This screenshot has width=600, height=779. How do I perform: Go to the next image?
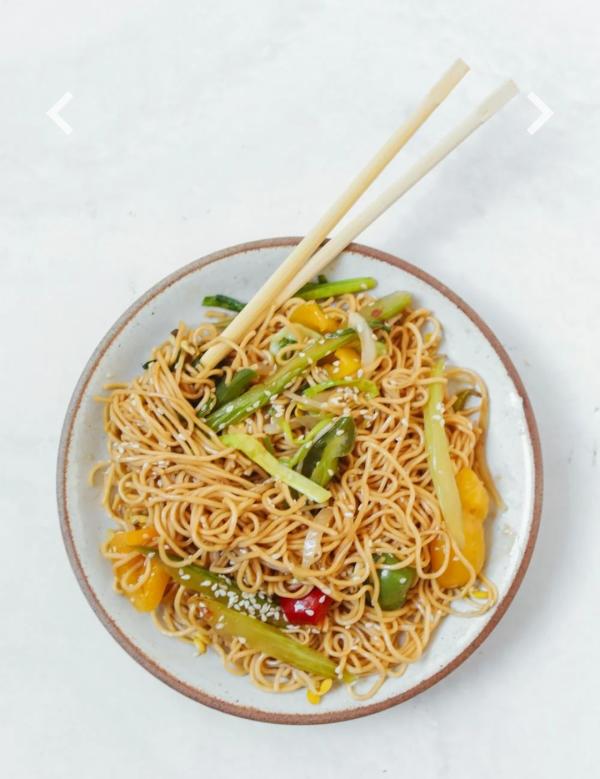539,113
